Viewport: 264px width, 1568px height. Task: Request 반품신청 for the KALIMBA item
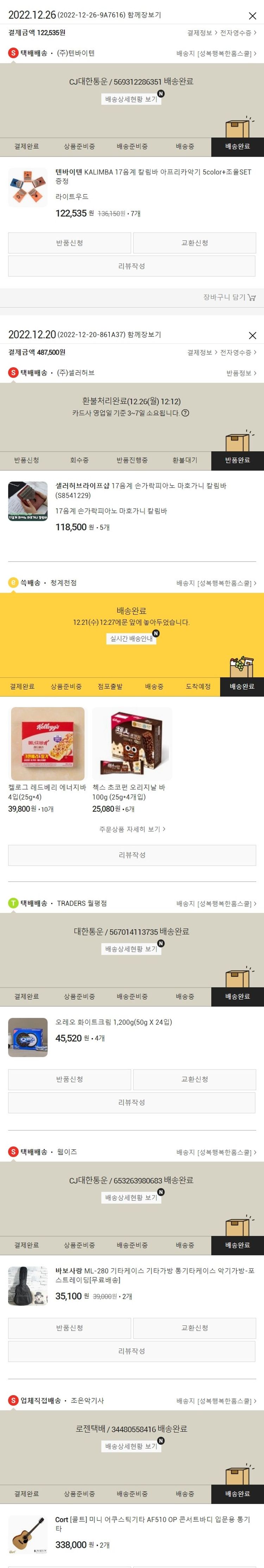click(x=69, y=243)
